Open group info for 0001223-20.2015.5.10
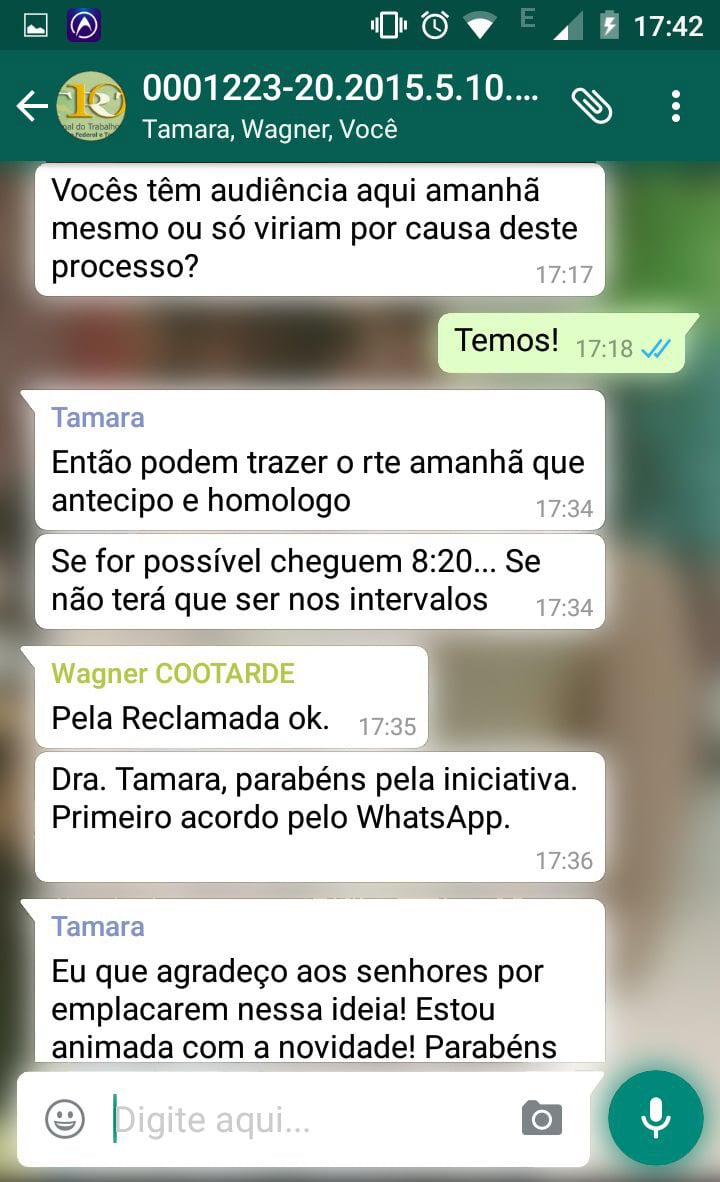 [x=340, y=105]
